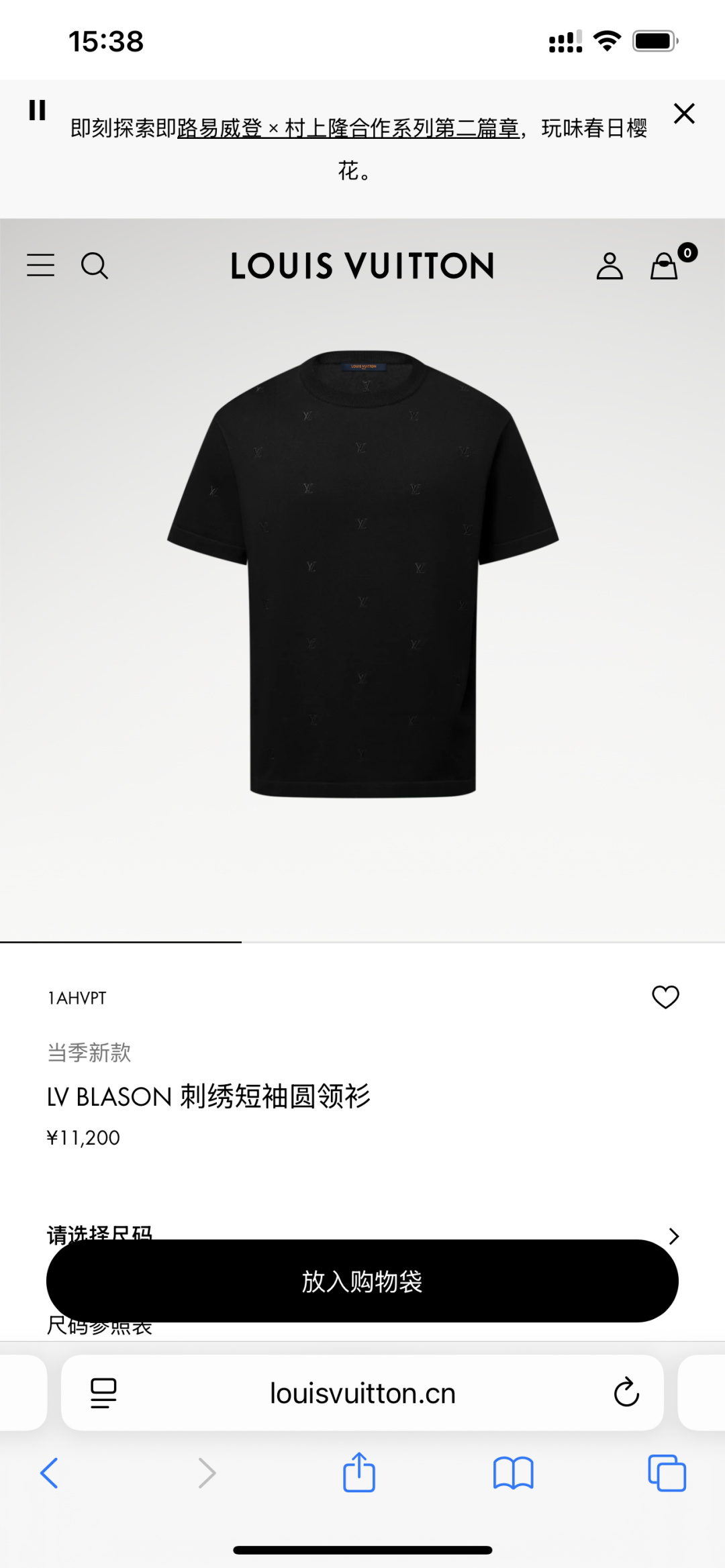725x1568 pixels.
Task: Open the account profile icon
Action: (610, 266)
